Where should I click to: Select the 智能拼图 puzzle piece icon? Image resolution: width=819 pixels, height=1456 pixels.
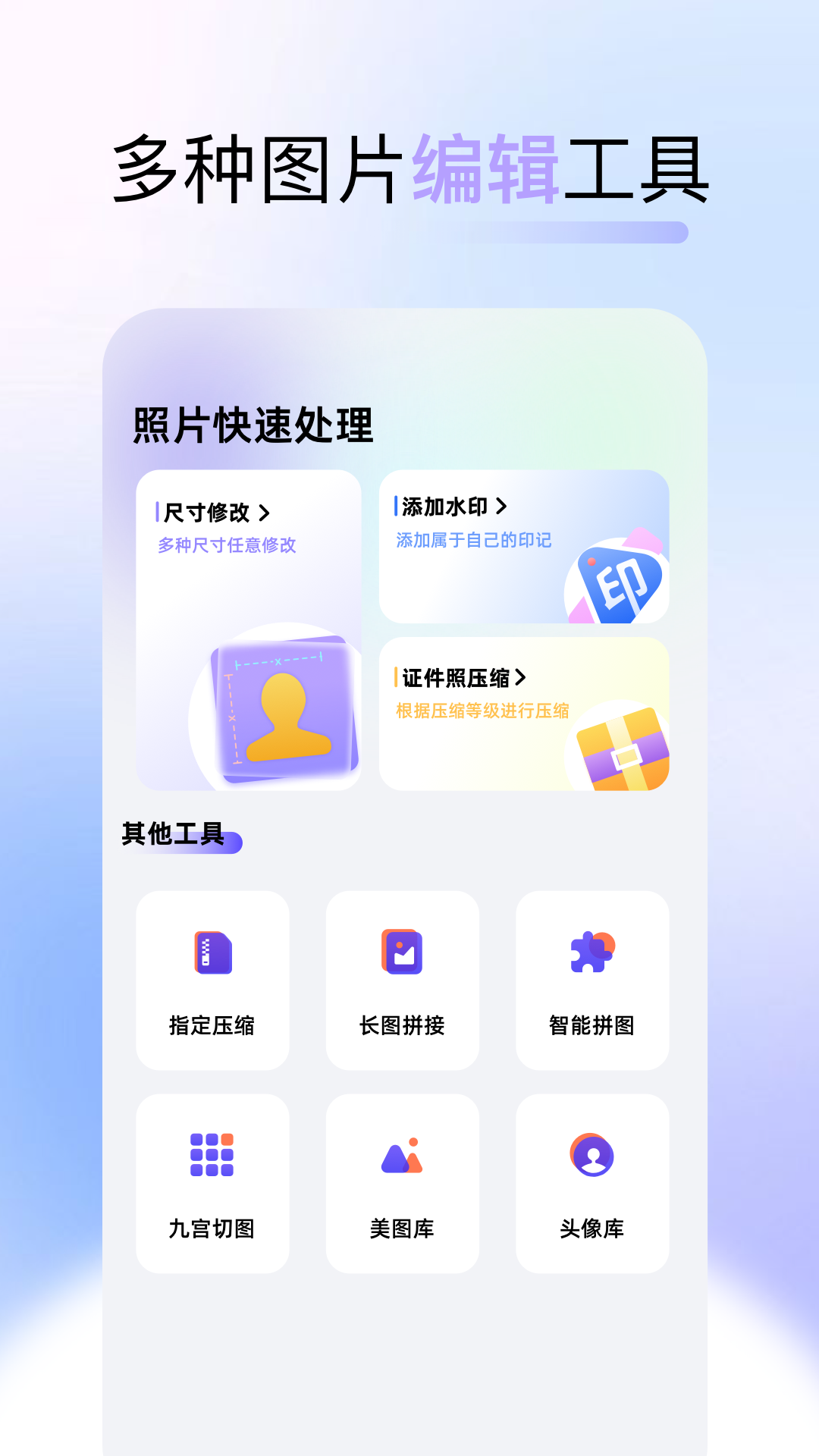(x=591, y=953)
